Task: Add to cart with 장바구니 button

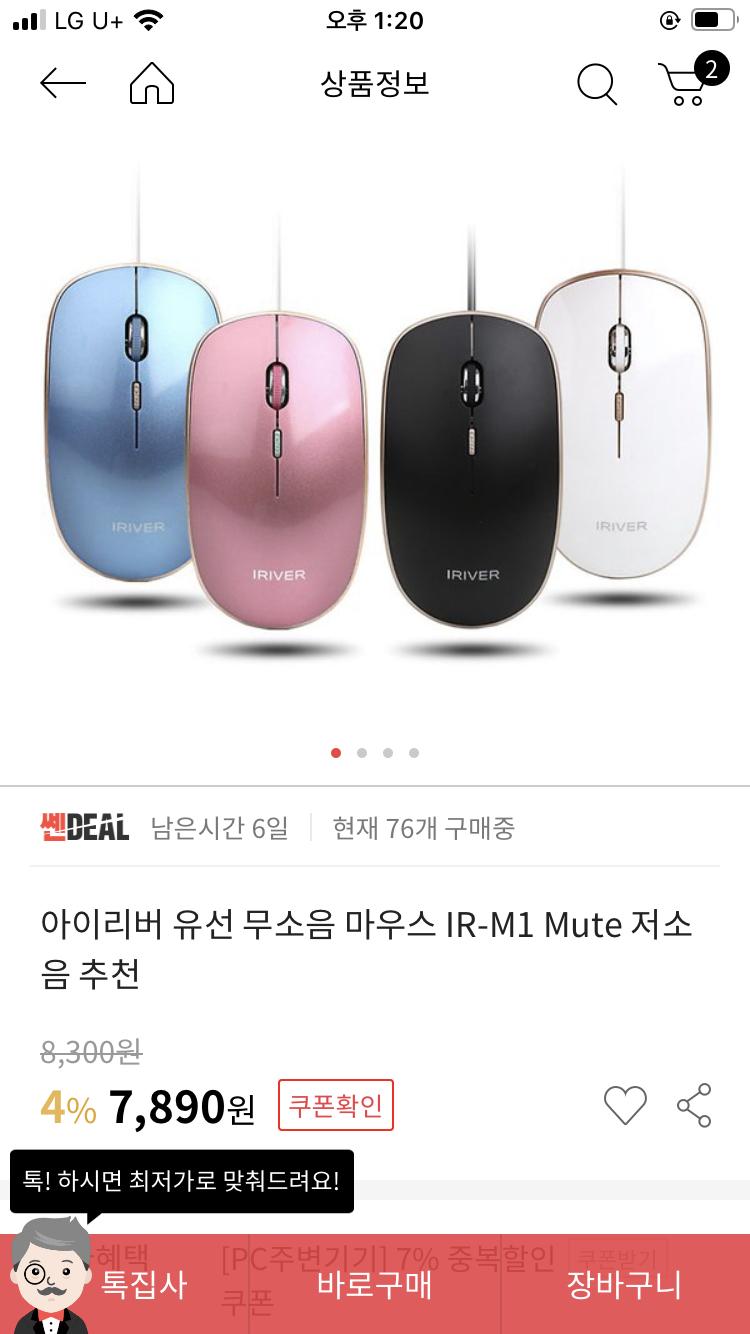Action: coord(624,1284)
